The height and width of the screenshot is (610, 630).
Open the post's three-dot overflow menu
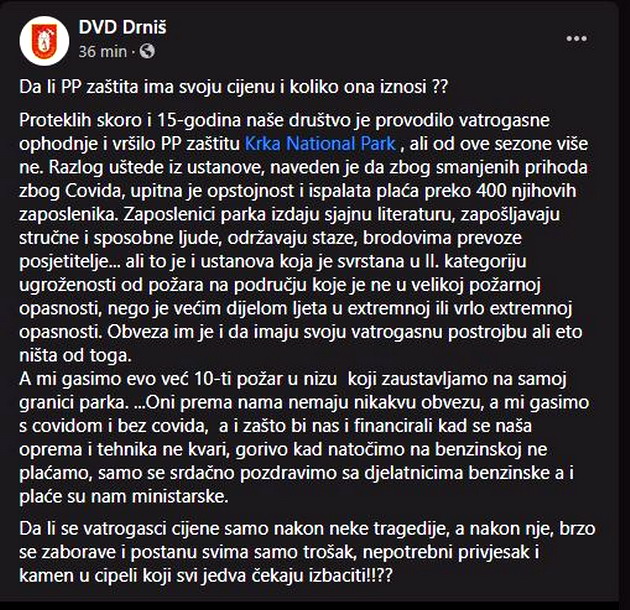[x=577, y=38]
